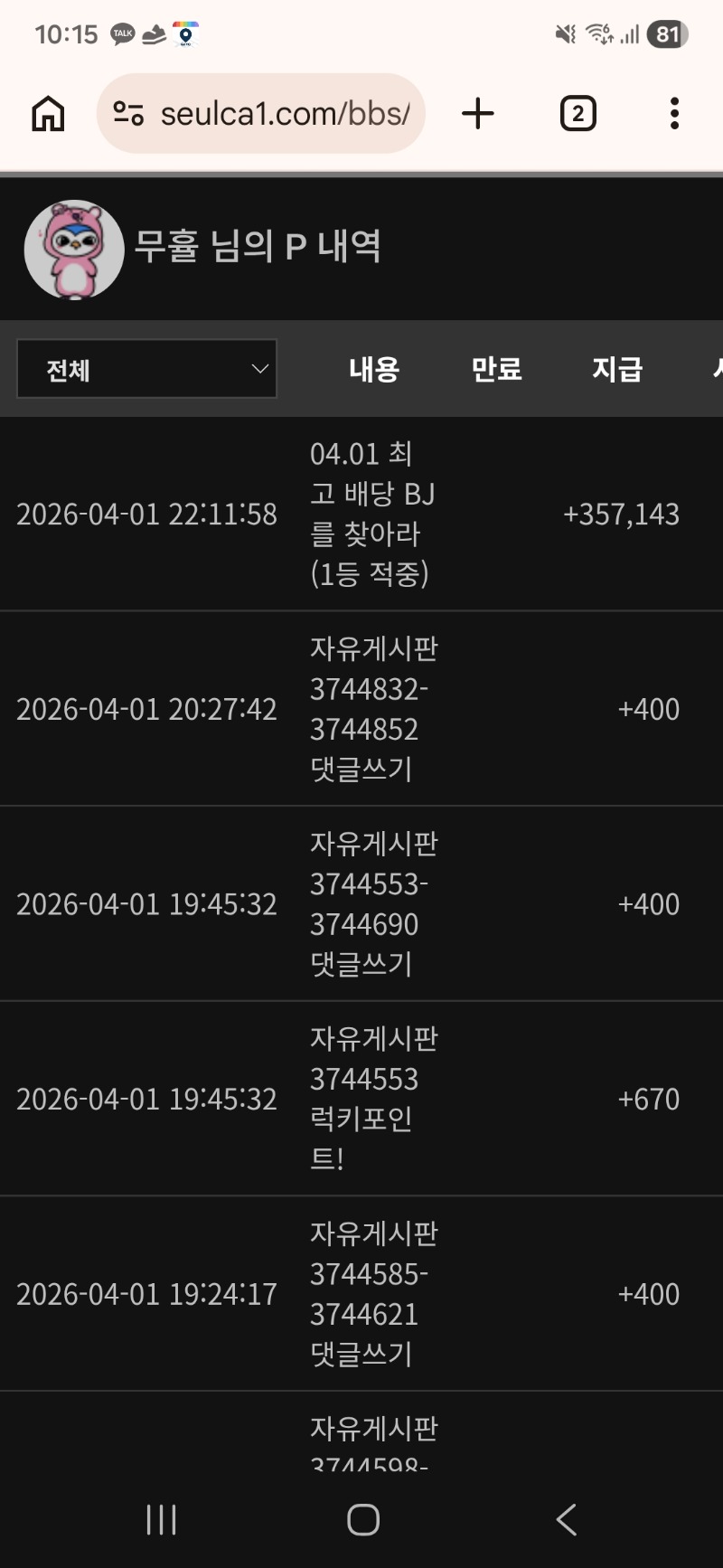Viewport: 723px width, 1568px height.
Task: Open the browser overflow menu
Action: (674, 114)
